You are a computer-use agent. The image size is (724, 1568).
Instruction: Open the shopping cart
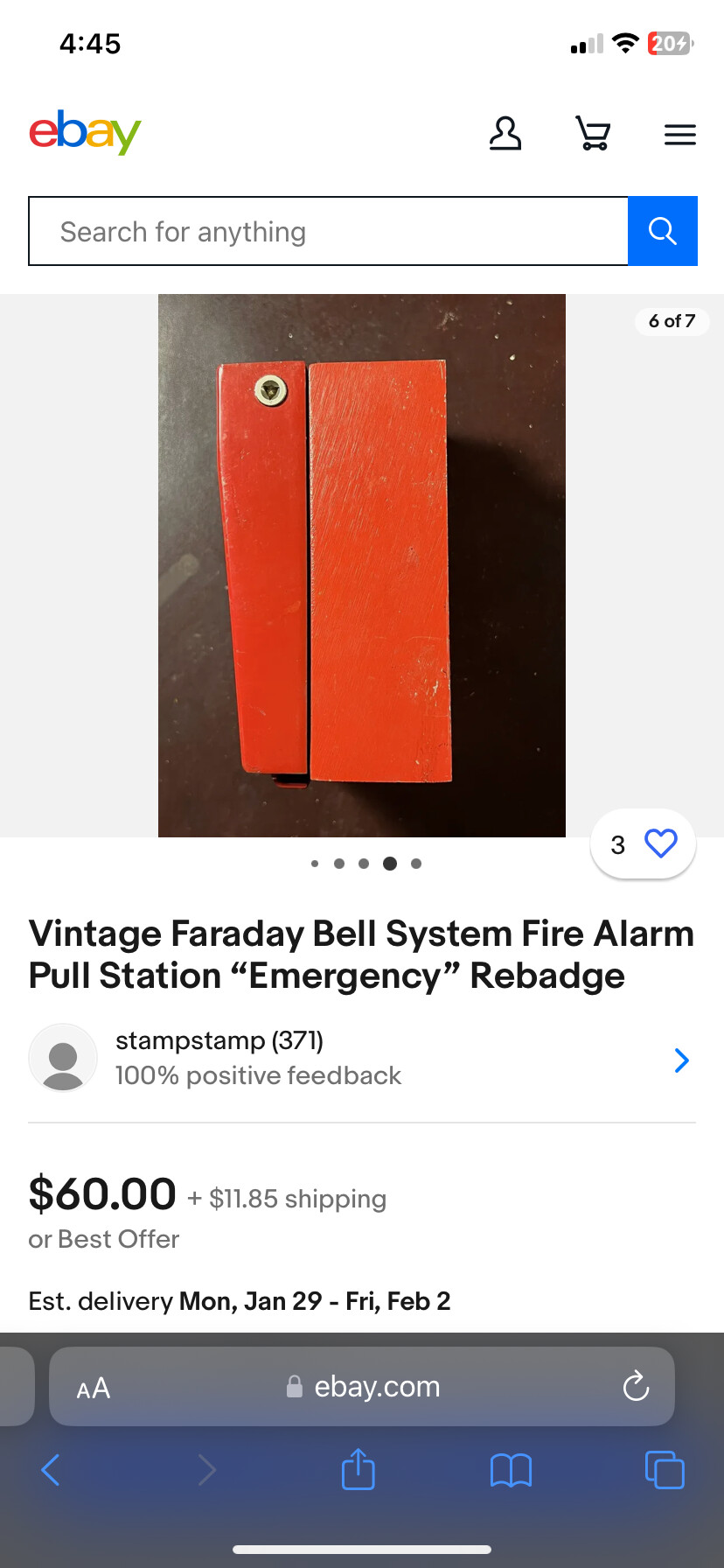point(593,134)
